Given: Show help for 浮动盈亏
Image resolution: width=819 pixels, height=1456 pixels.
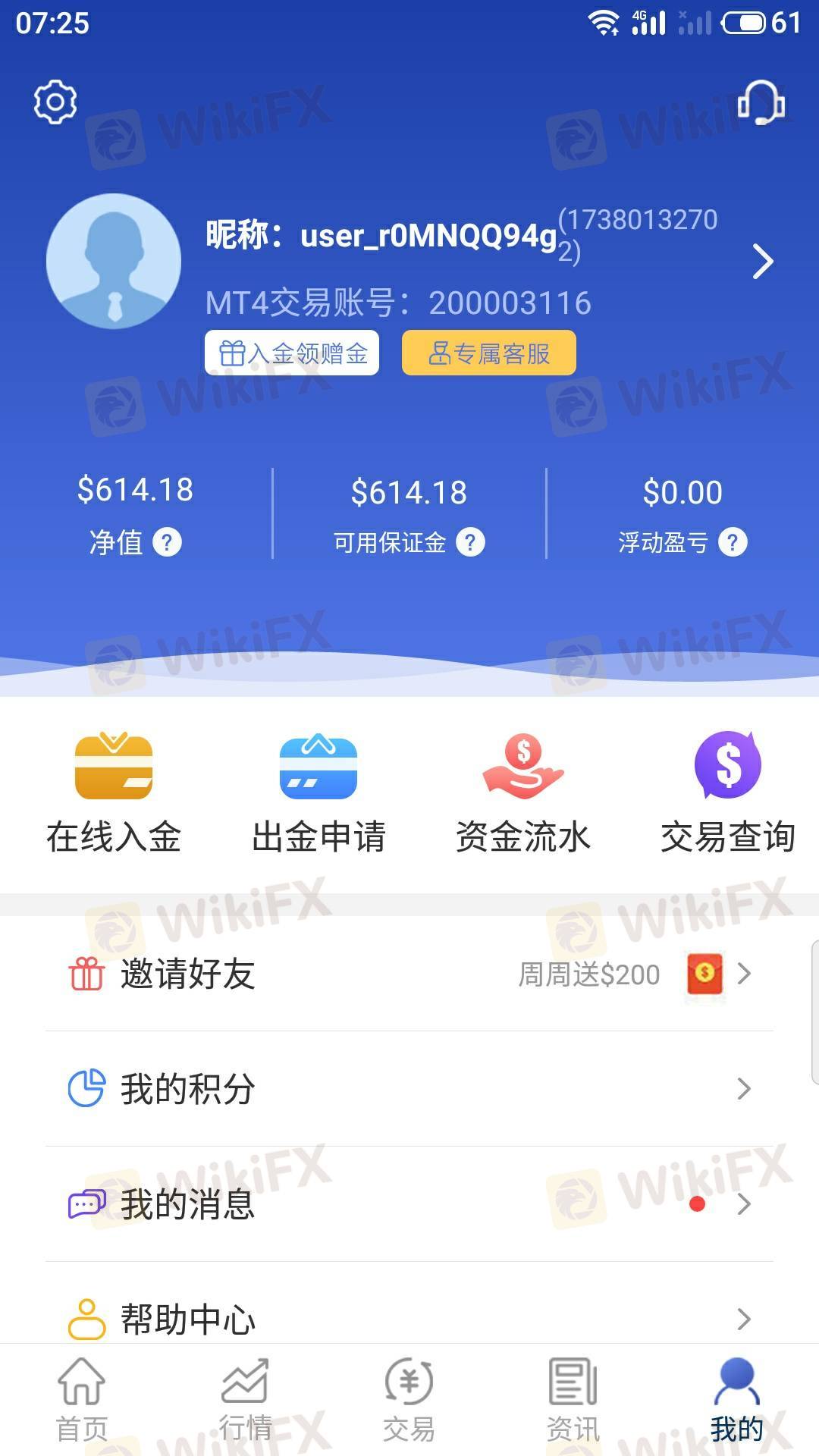Looking at the screenshot, I should (x=733, y=542).
